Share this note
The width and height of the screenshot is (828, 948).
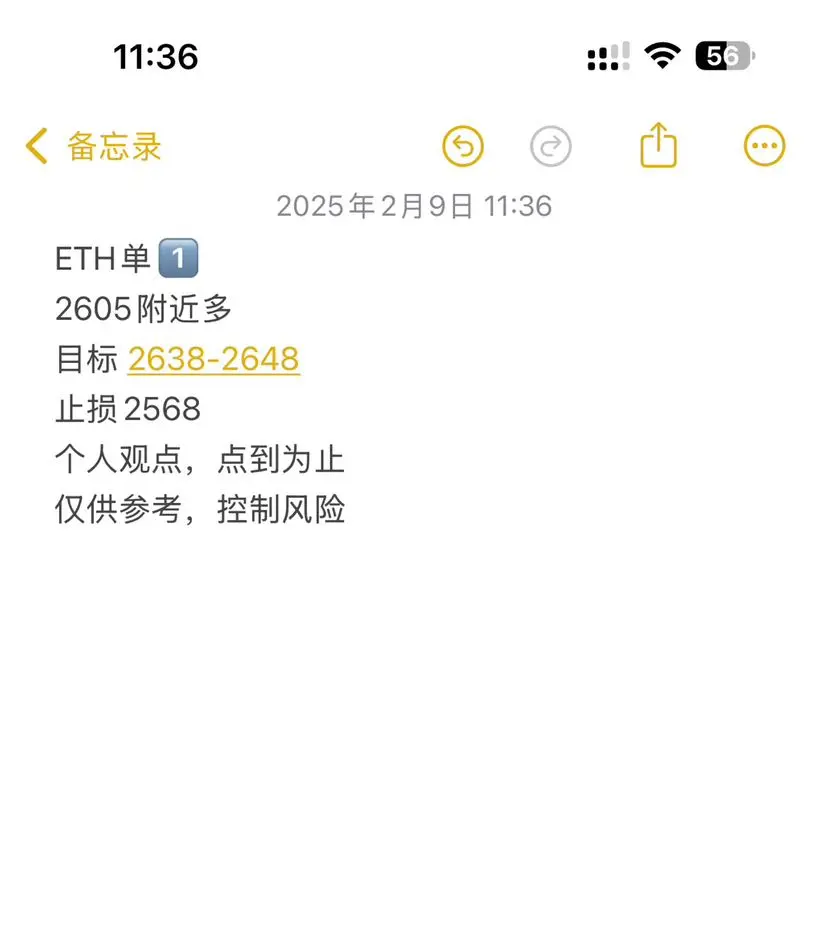pos(658,146)
